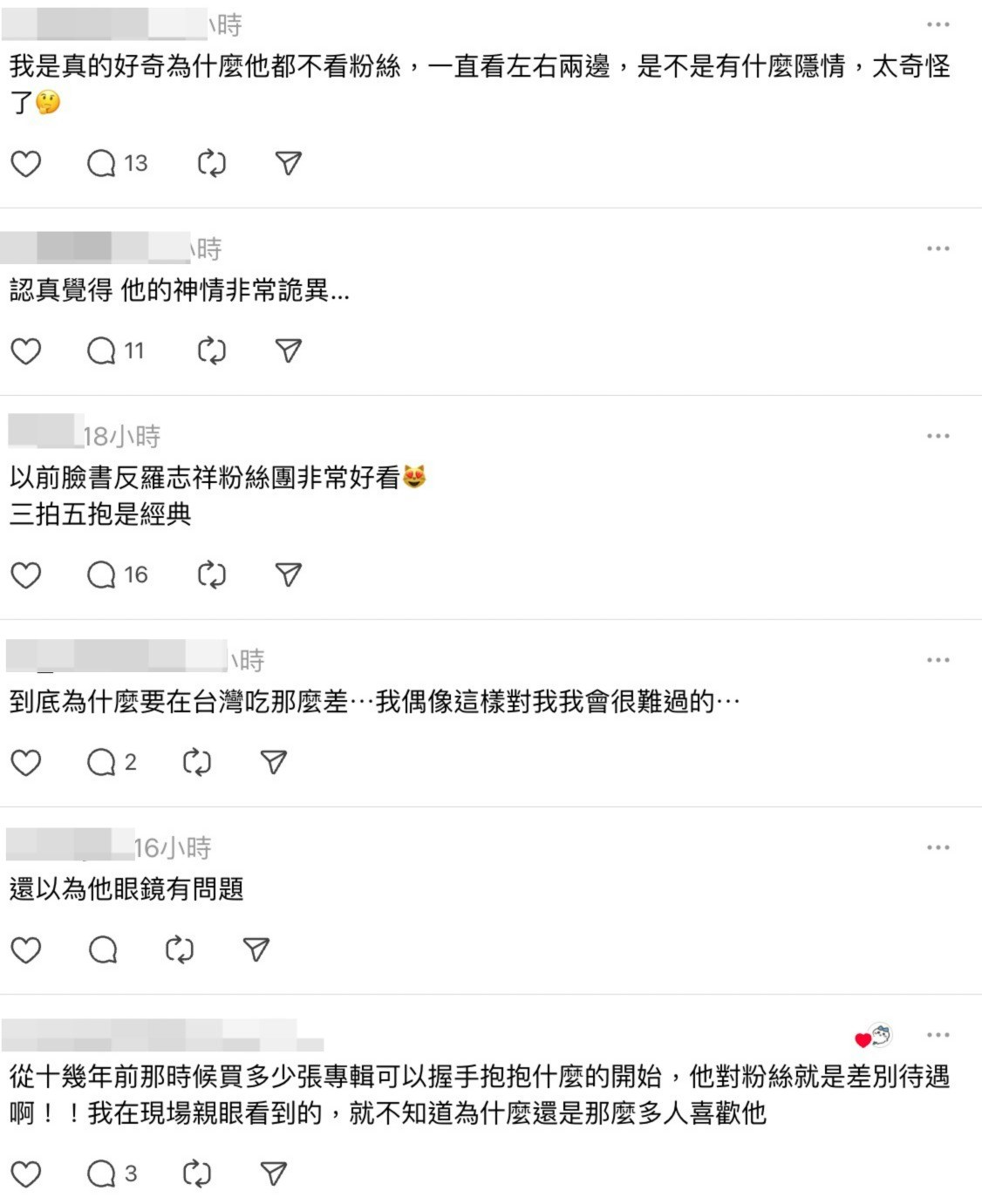The image size is (982, 1204).
Task: View 16 replies under 三拍五抱是經典
Action: click(117, 575)
